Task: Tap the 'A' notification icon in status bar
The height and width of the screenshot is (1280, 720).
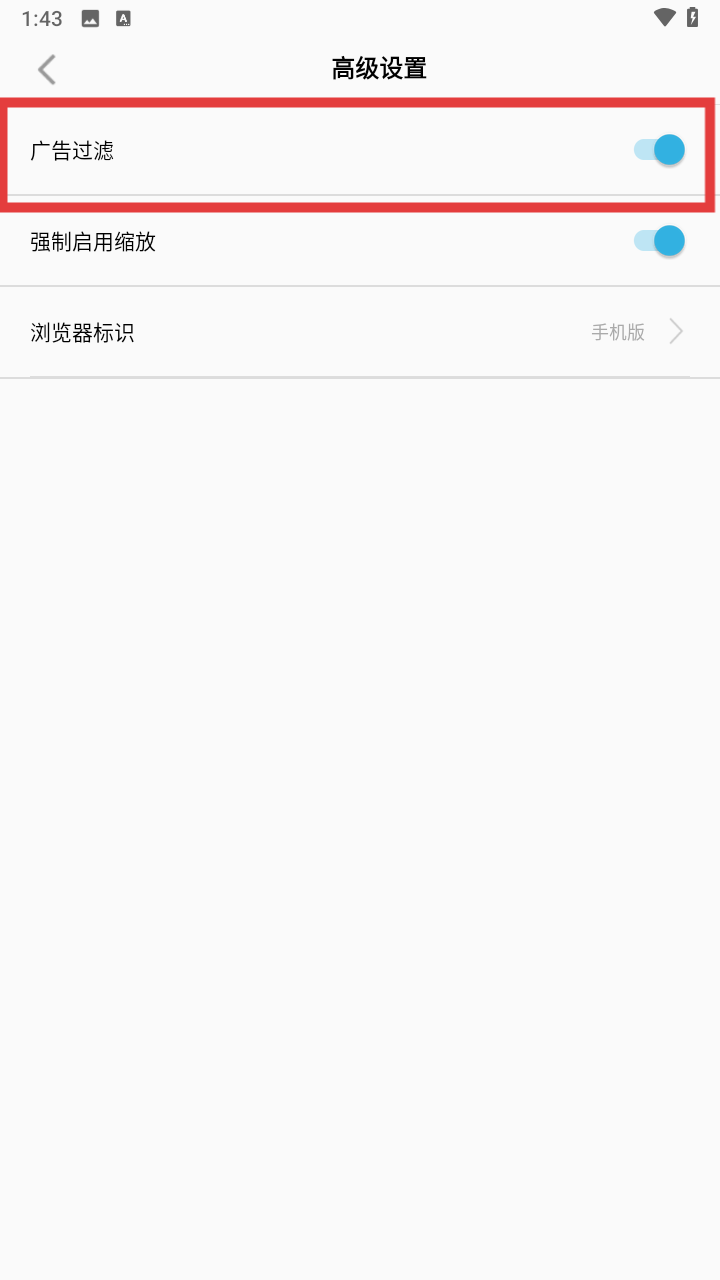Action: coord(122,17)
